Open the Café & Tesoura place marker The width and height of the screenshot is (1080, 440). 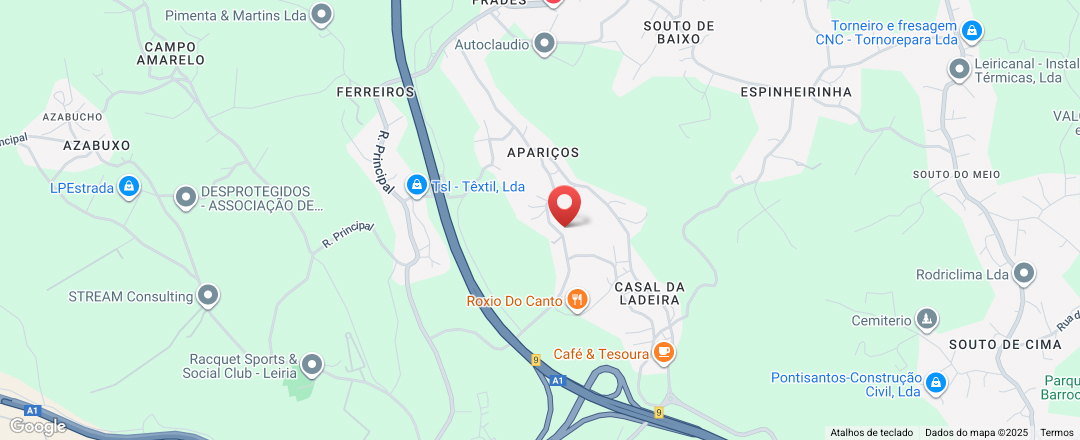click(663, 352)
